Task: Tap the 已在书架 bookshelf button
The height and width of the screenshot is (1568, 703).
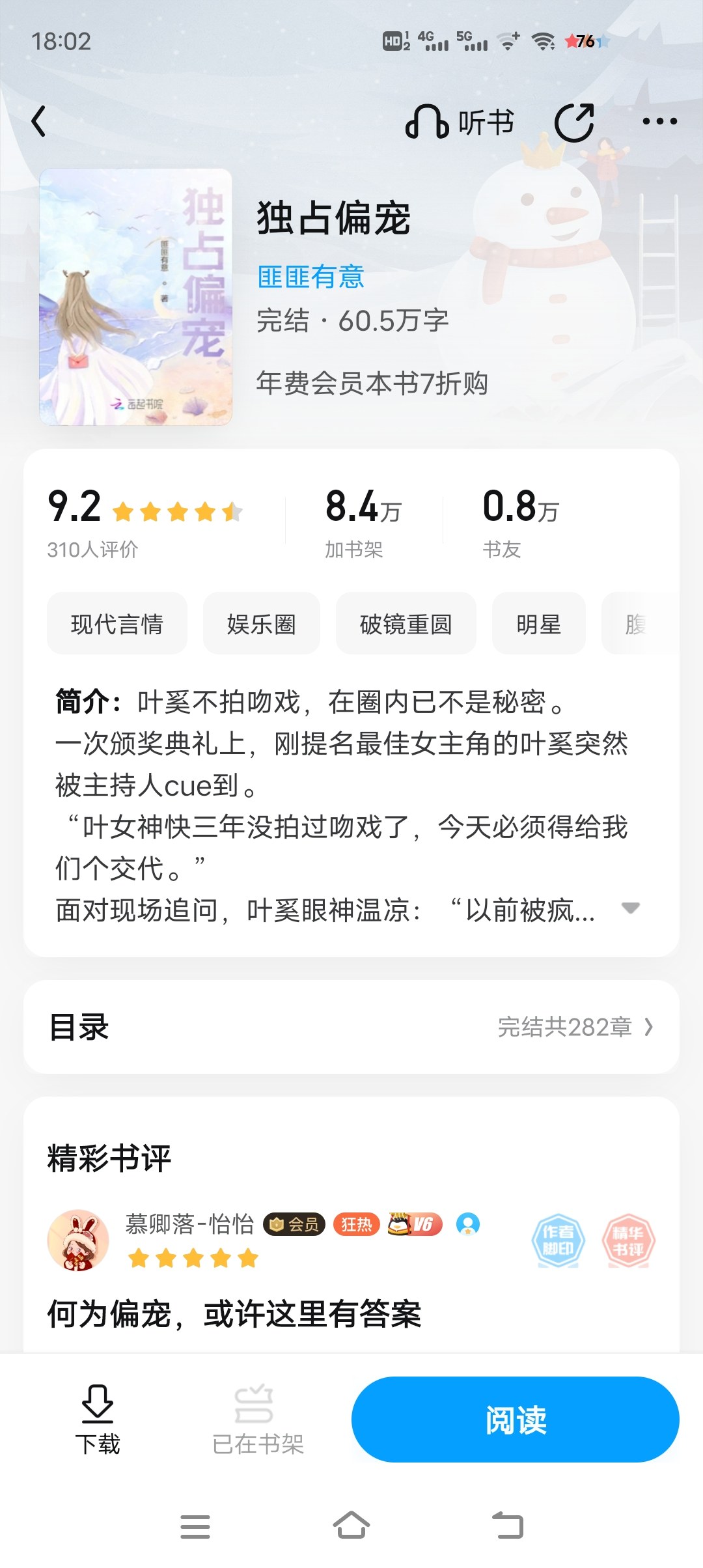Action: click(258, 1420)
